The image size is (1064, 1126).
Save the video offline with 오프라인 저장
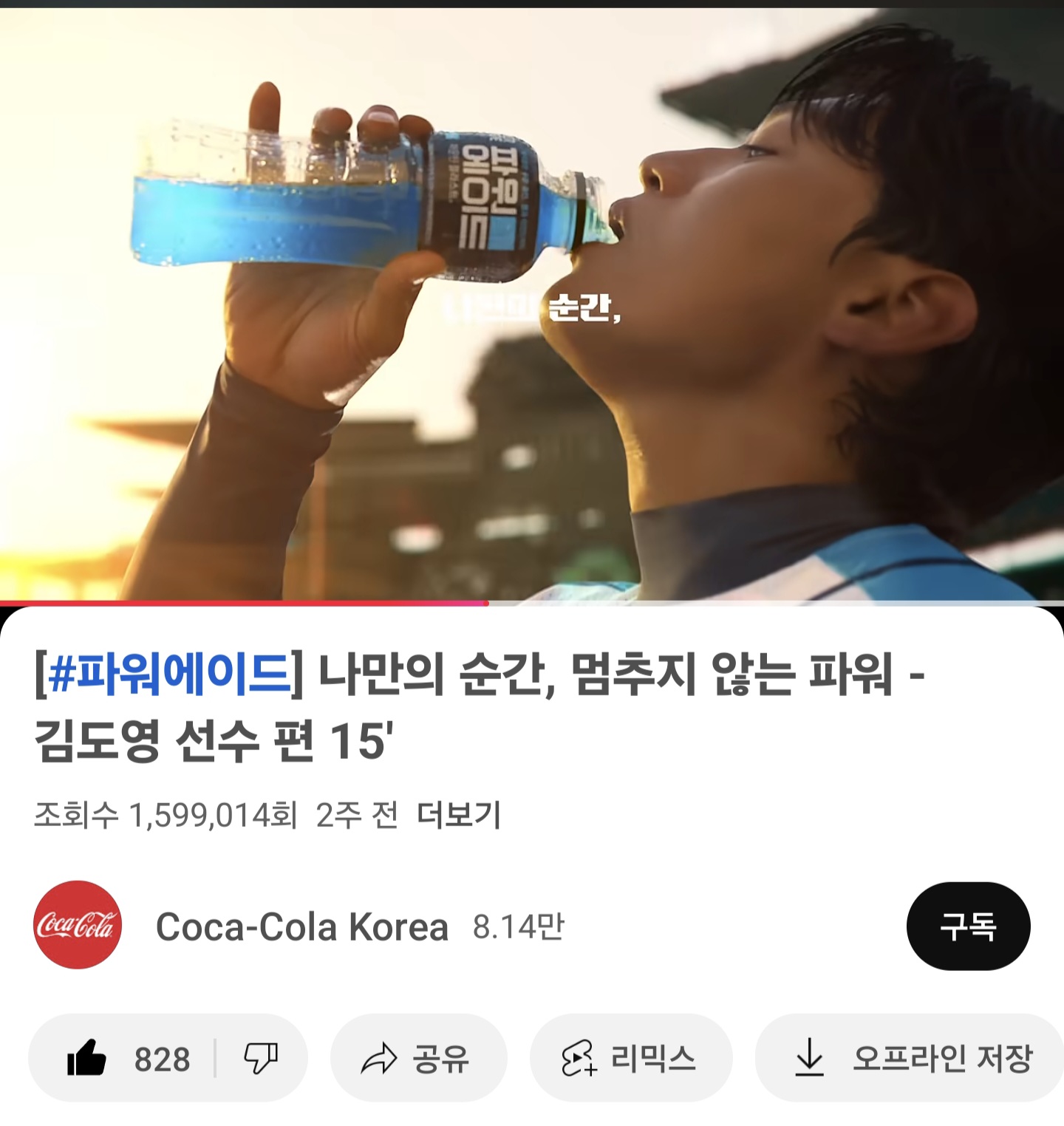tap(913, 1059)
